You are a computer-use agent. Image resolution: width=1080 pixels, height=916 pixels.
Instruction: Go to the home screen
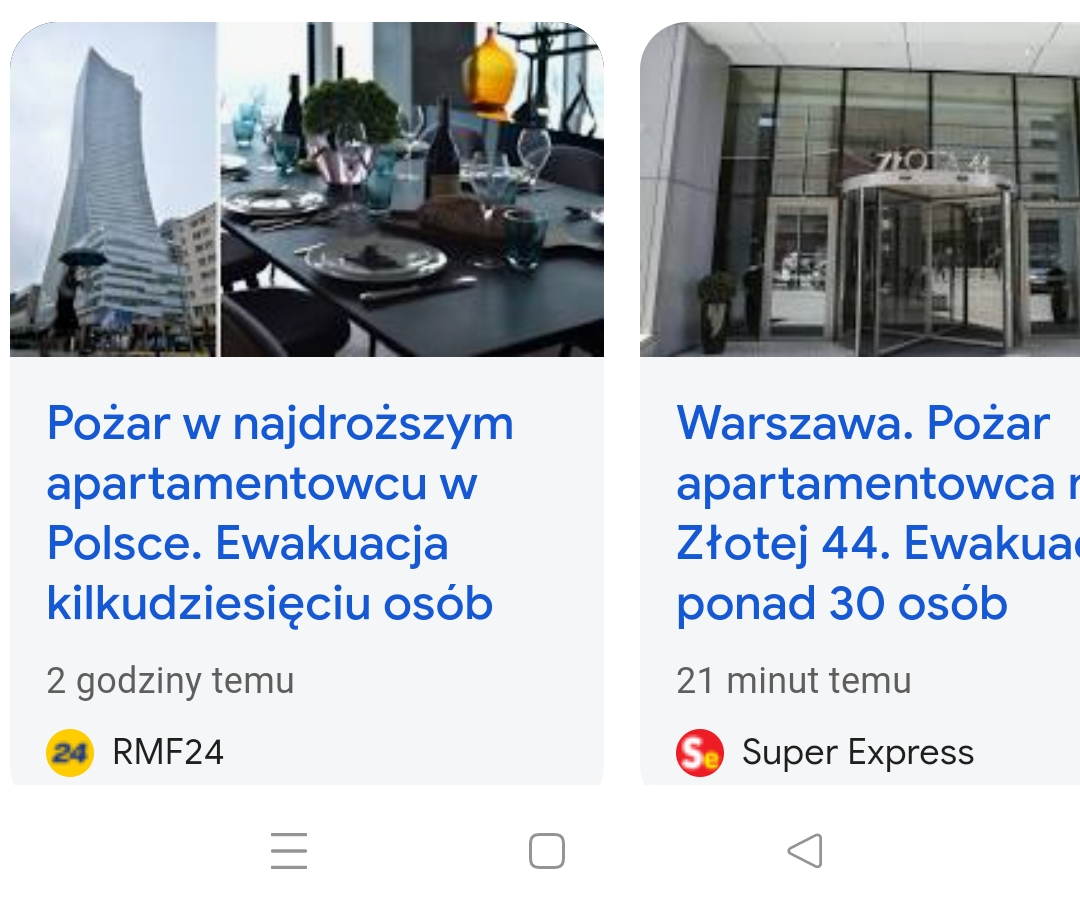[546, 851]
